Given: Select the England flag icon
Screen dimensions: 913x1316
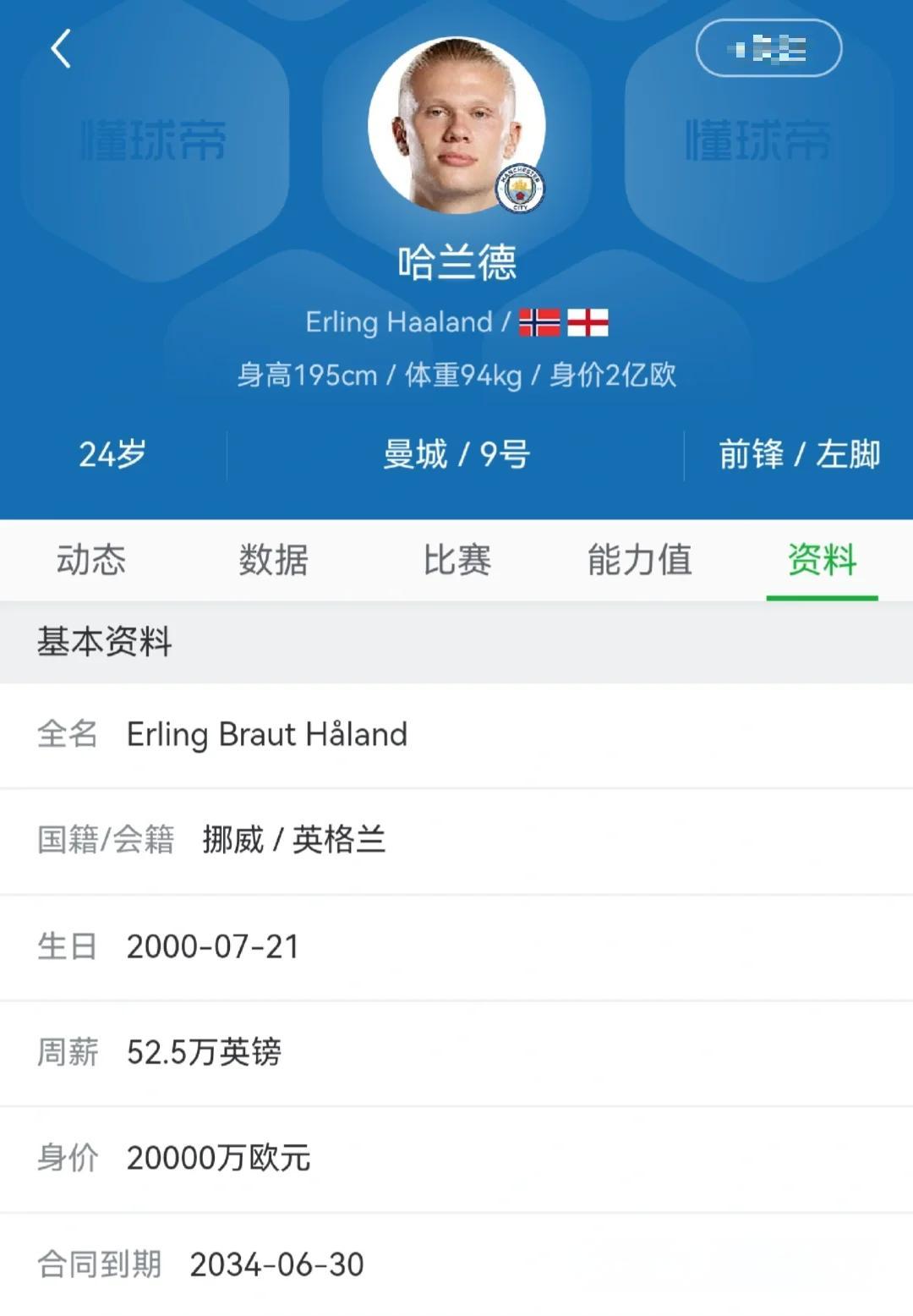Looking at the screenshot, I should [x=589, y=321].
